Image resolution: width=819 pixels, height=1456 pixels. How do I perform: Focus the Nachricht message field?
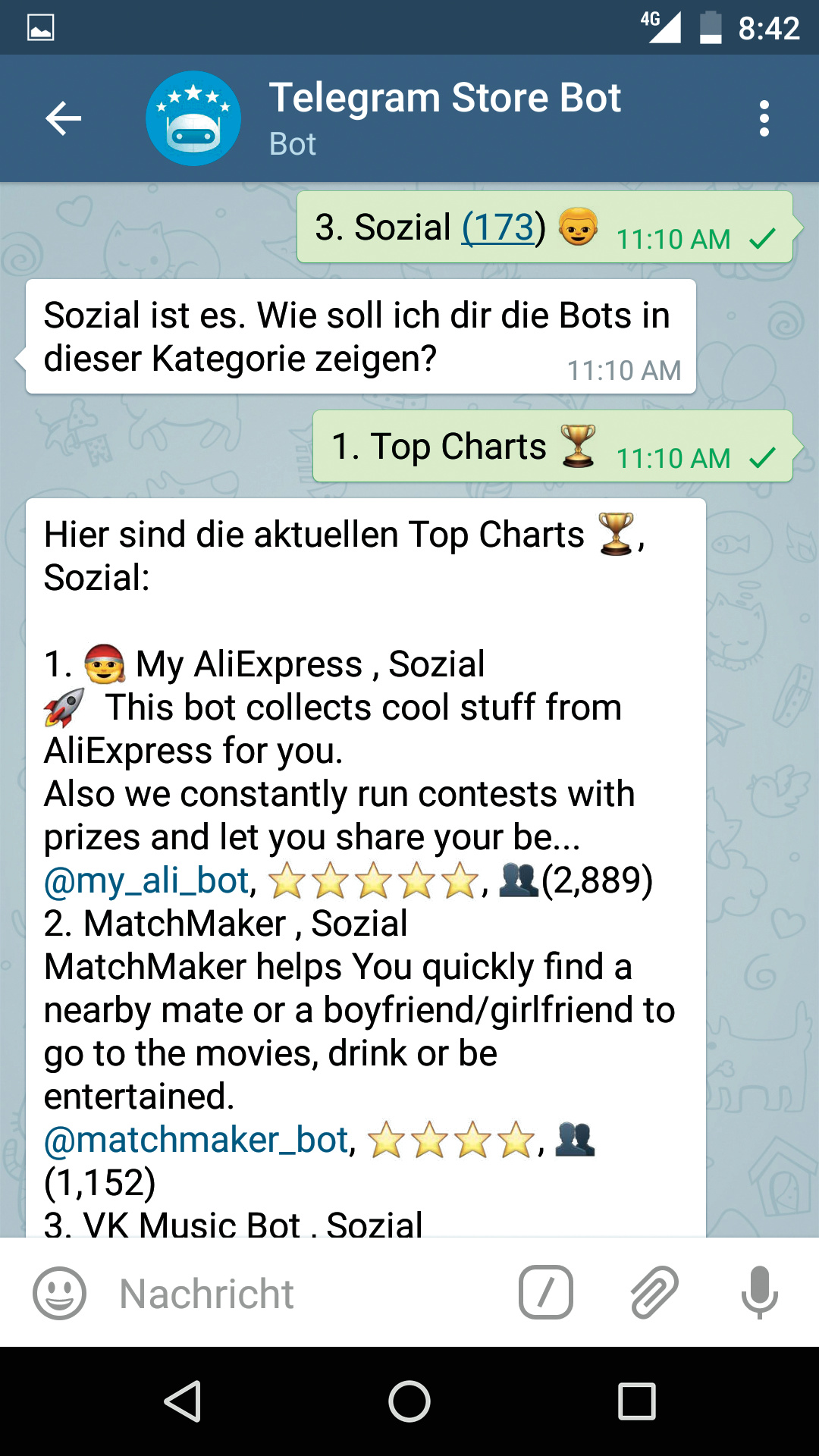coord(303,1293)
